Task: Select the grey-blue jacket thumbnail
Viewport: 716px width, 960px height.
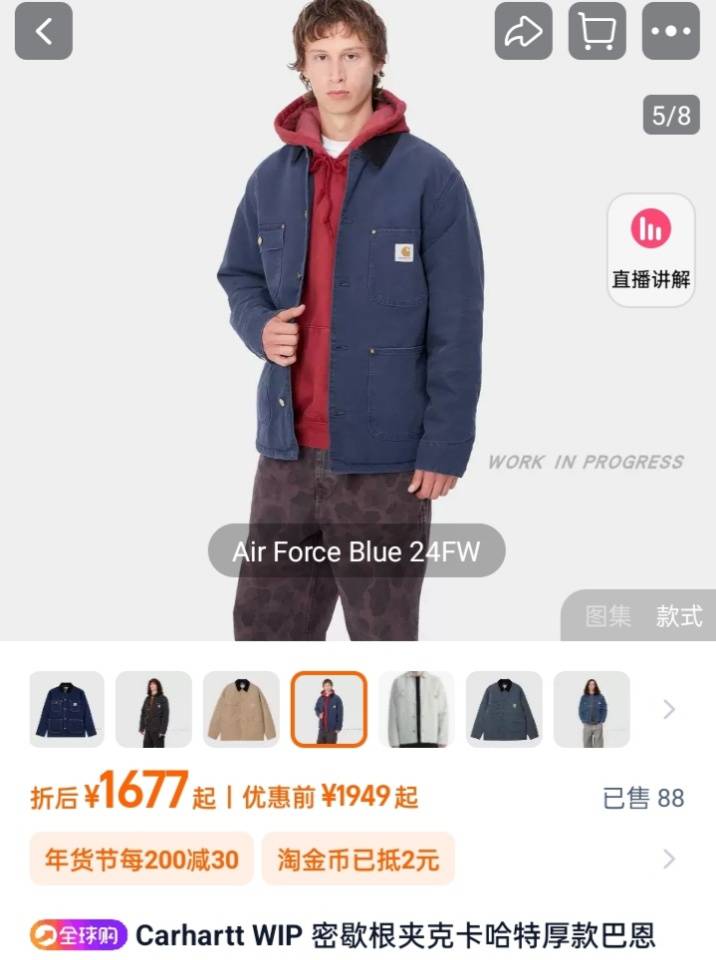Action: [x=504, y=709]
